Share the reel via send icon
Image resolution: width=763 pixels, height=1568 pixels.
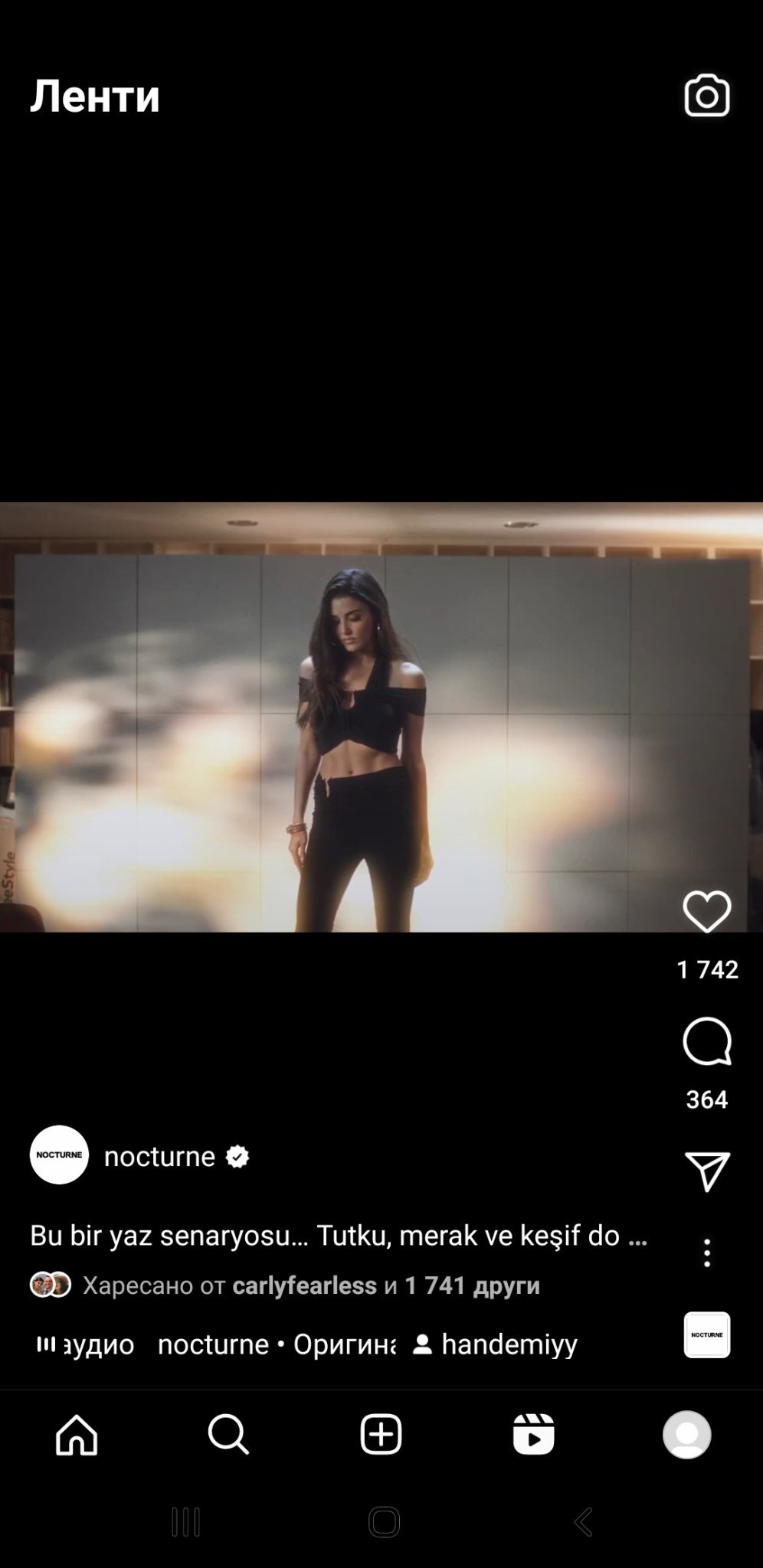(x=706, y=1171)
